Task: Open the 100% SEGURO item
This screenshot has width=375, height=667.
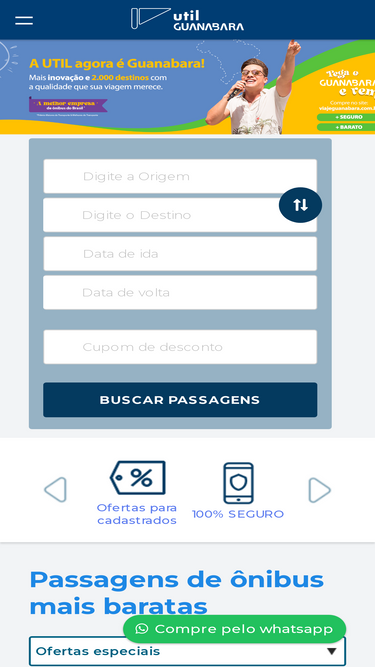Action: pos(238,491)
